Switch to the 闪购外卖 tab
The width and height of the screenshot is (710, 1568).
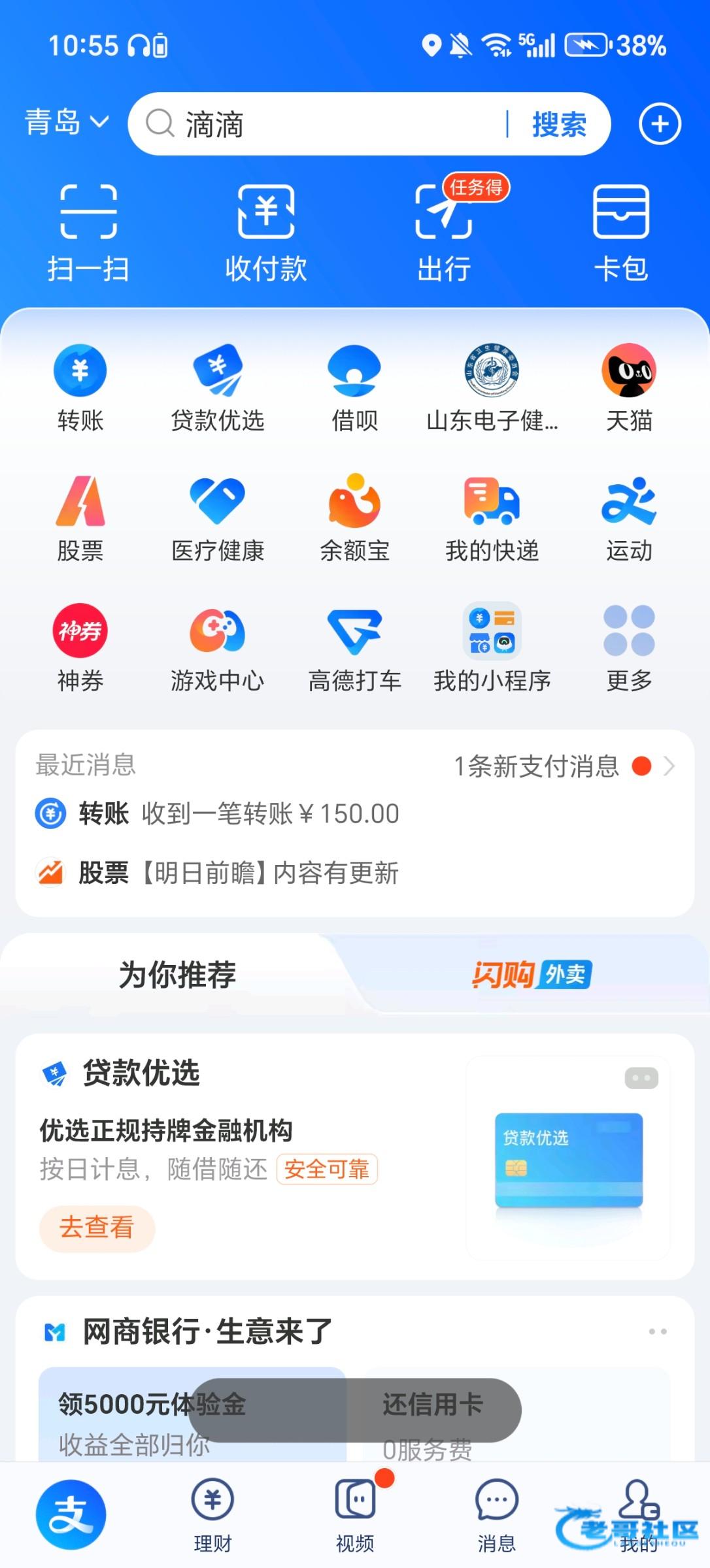[x=531, y=974]
